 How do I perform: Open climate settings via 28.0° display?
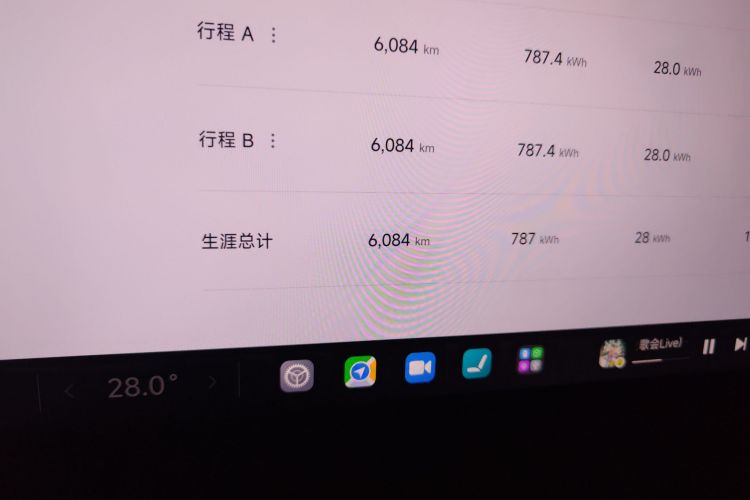(x=142, y=386)
